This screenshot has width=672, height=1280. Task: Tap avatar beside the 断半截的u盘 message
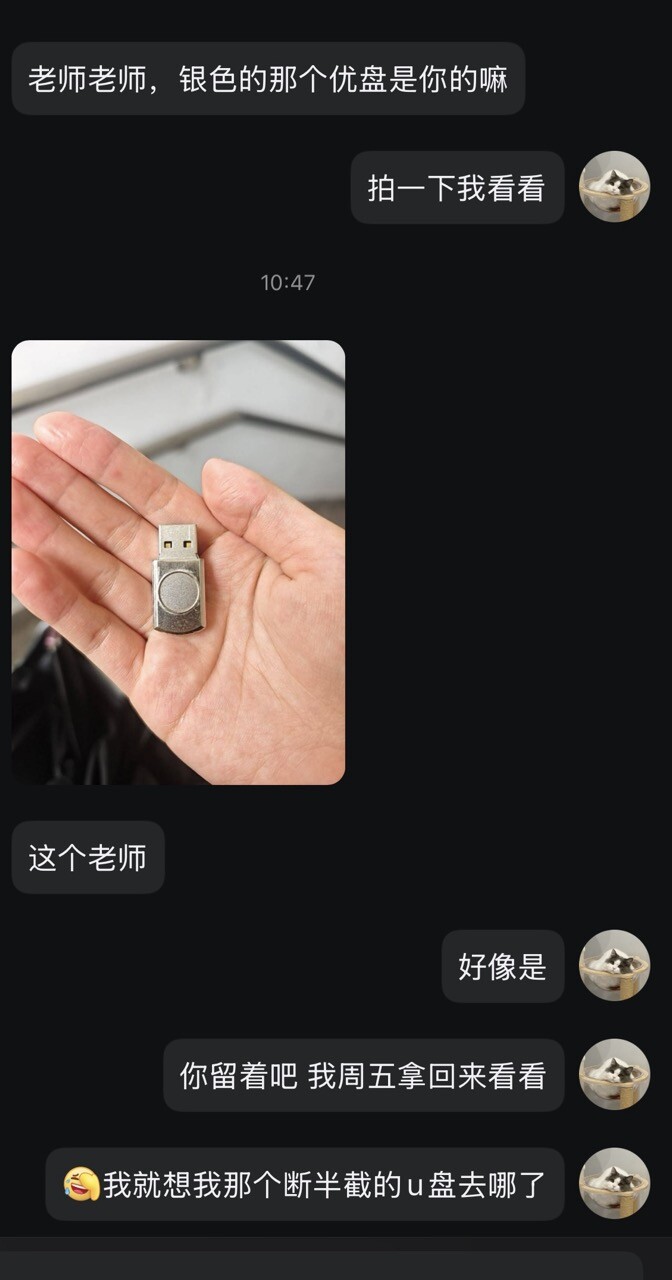tap(615, 1183)
